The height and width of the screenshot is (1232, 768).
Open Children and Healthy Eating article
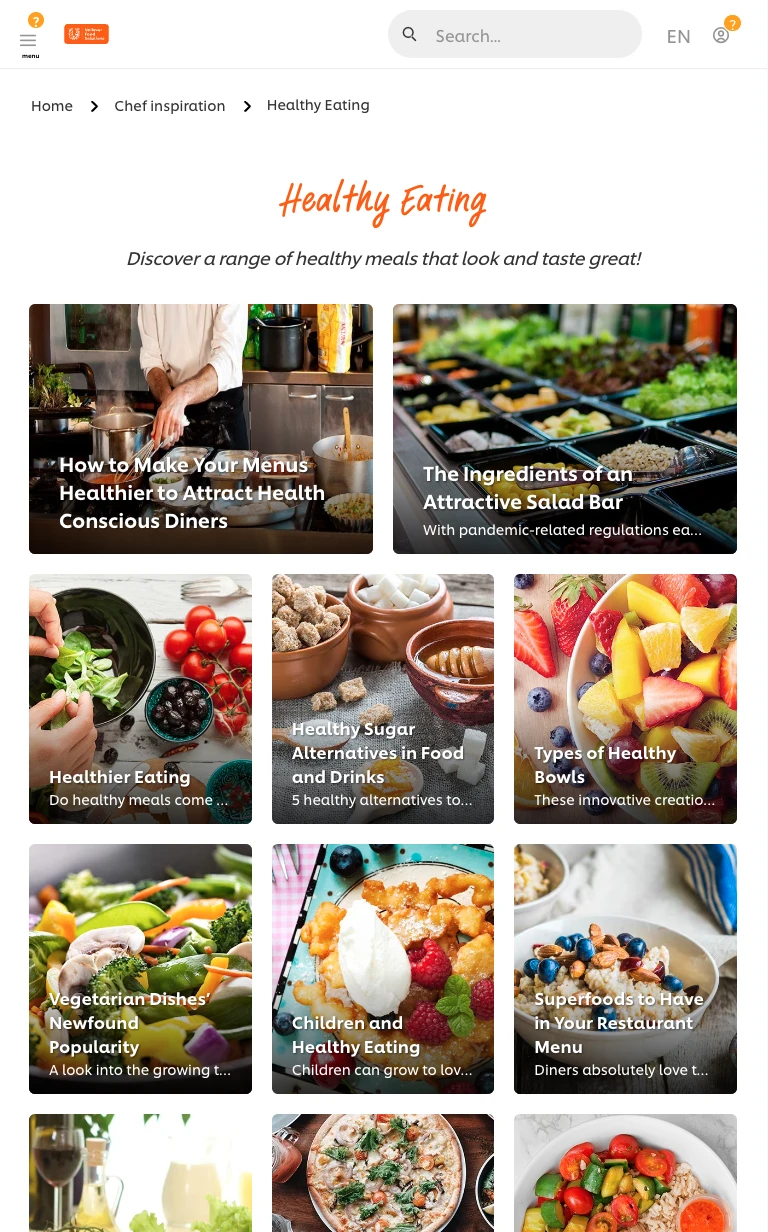382,969
